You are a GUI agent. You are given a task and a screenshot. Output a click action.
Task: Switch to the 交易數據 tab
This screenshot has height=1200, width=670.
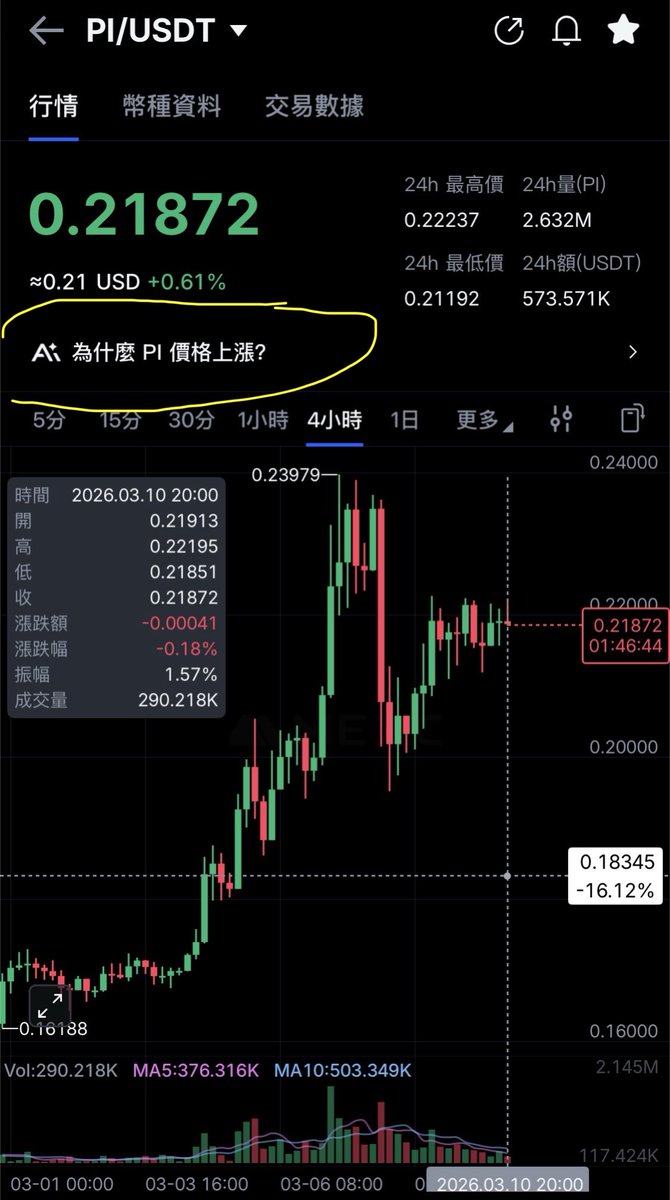(314, 107)
